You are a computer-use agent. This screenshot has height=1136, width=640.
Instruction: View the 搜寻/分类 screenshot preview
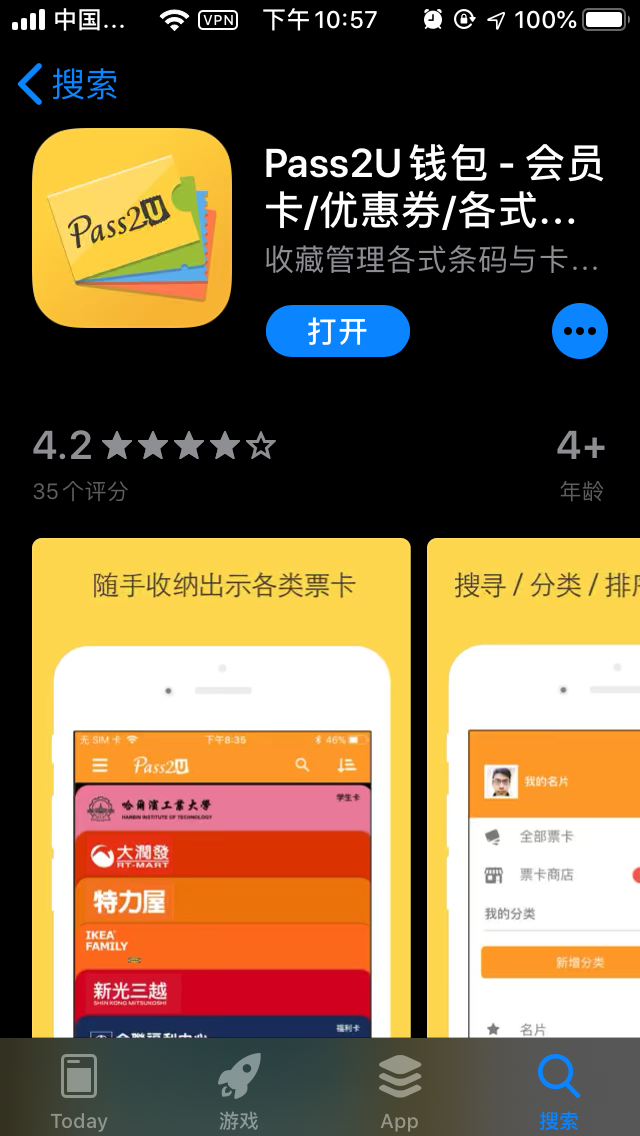[x=534, y=790]
